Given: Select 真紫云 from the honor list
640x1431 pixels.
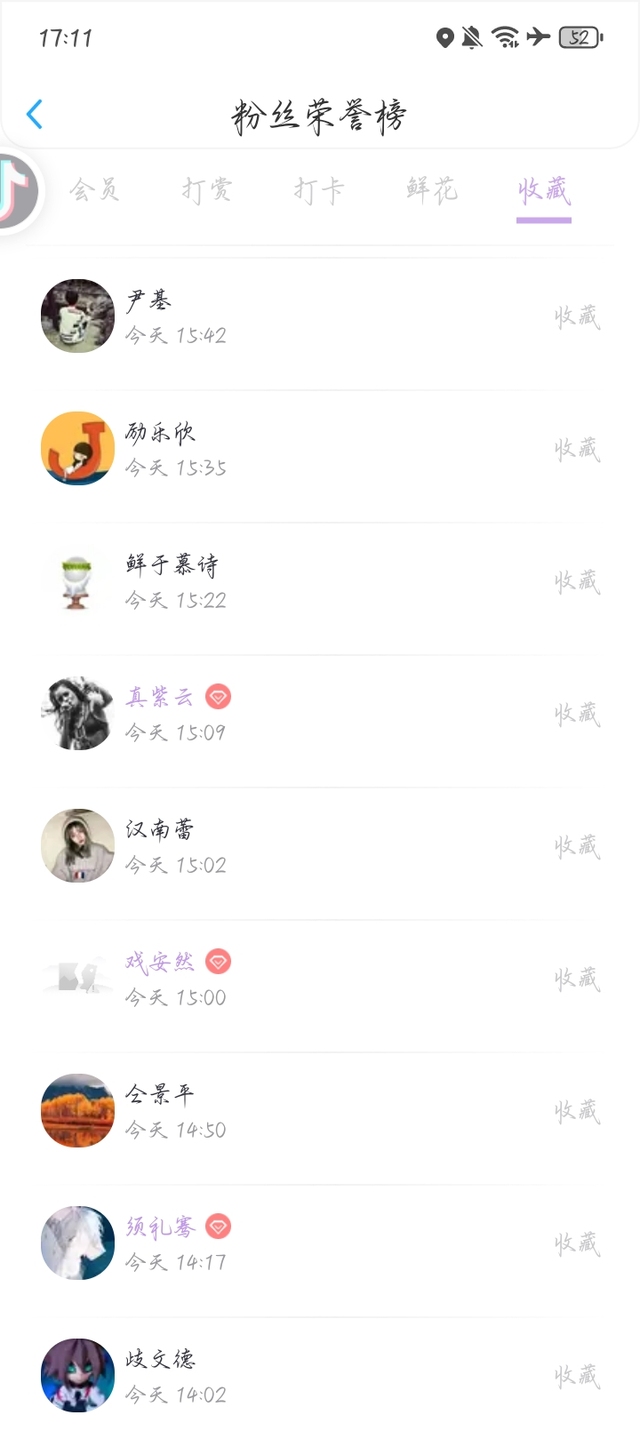Looking at the screenshot, I should [x=320, y=714].
